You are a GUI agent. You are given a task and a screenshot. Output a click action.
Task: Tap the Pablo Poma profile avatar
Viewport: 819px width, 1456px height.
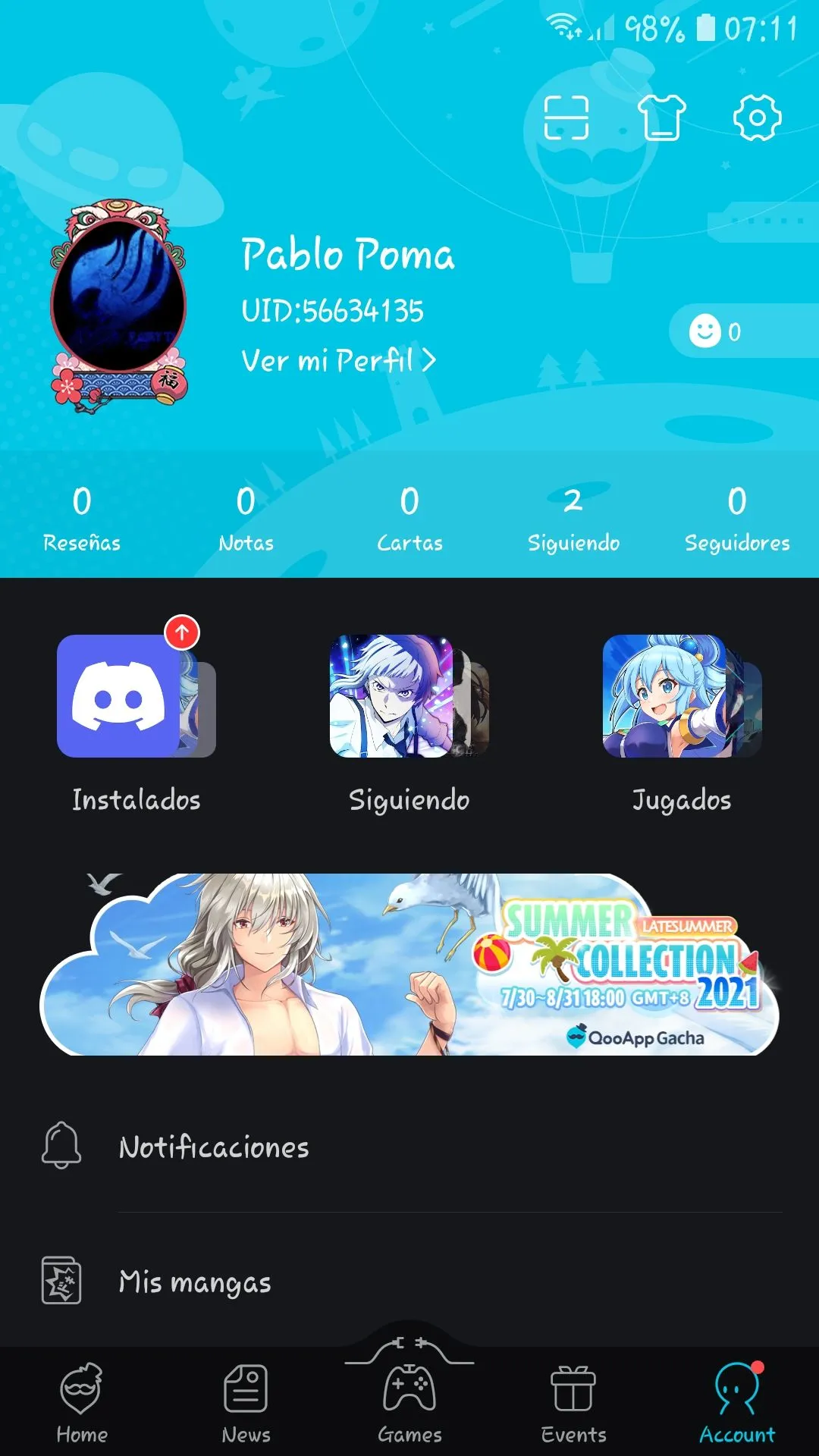[x=118, y=306]
